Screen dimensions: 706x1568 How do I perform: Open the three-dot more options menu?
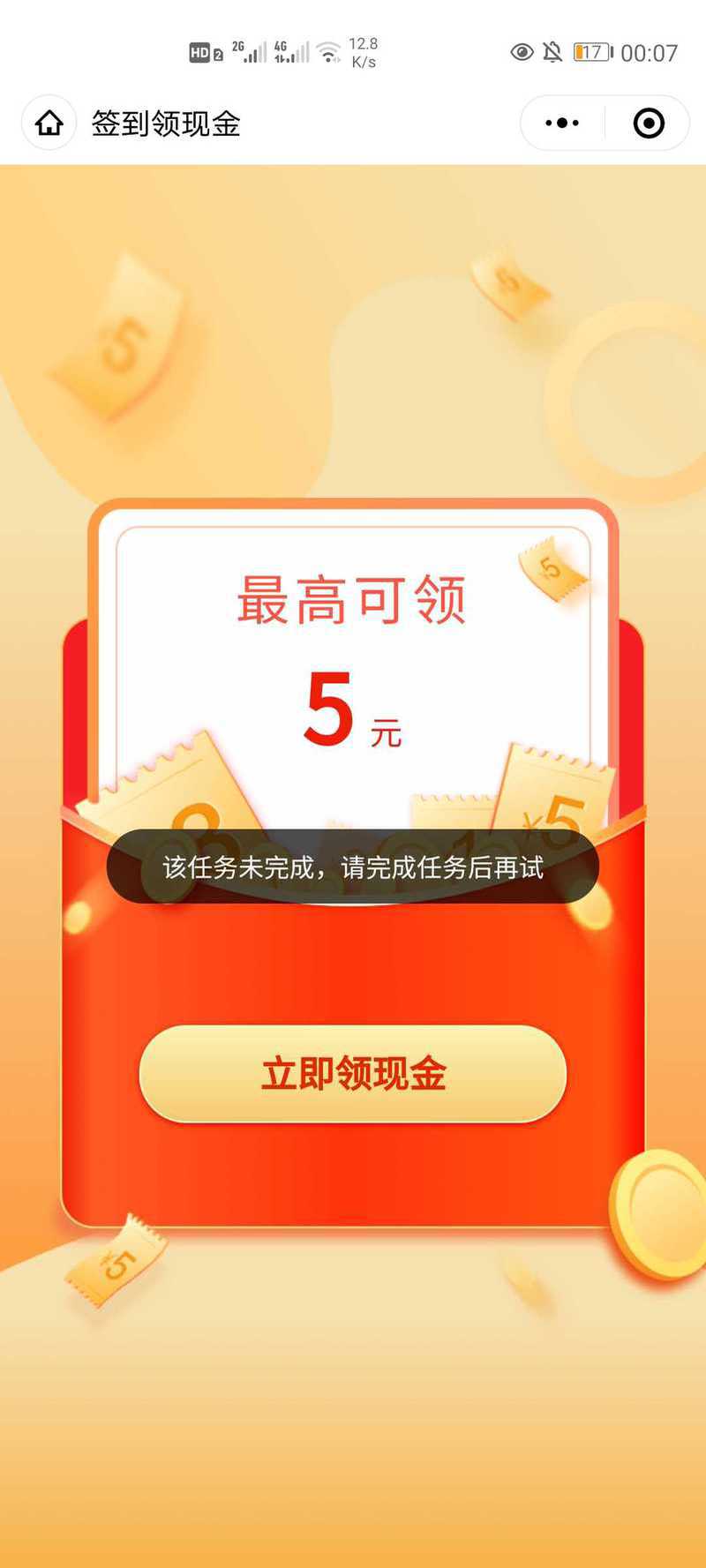(562, 124)
